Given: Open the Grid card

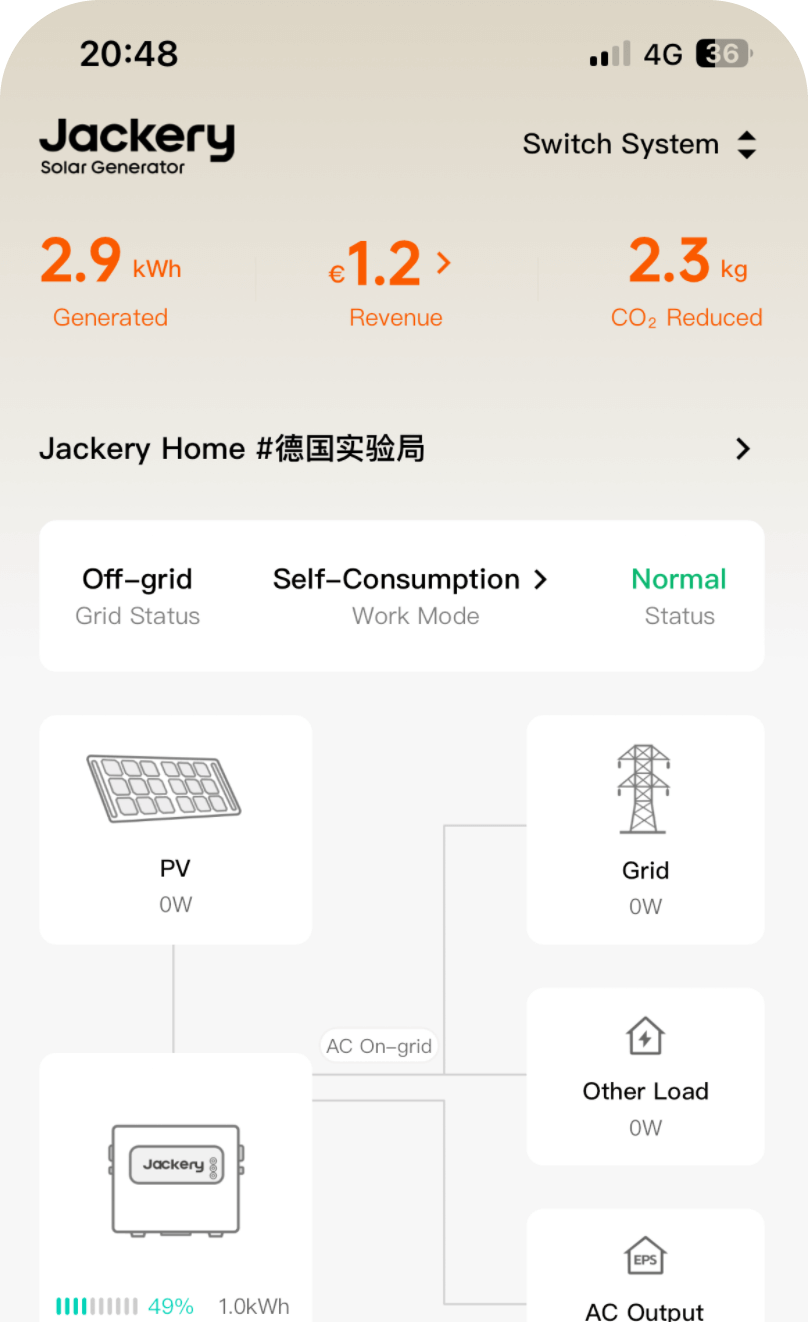Looking at the screenshot, I should point(645,829).
